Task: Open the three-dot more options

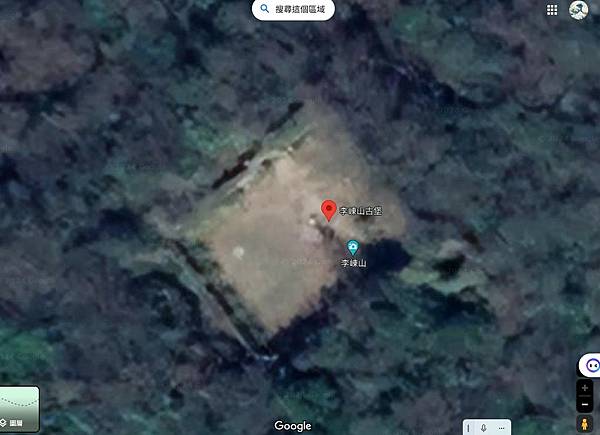Action: (503, 427)
